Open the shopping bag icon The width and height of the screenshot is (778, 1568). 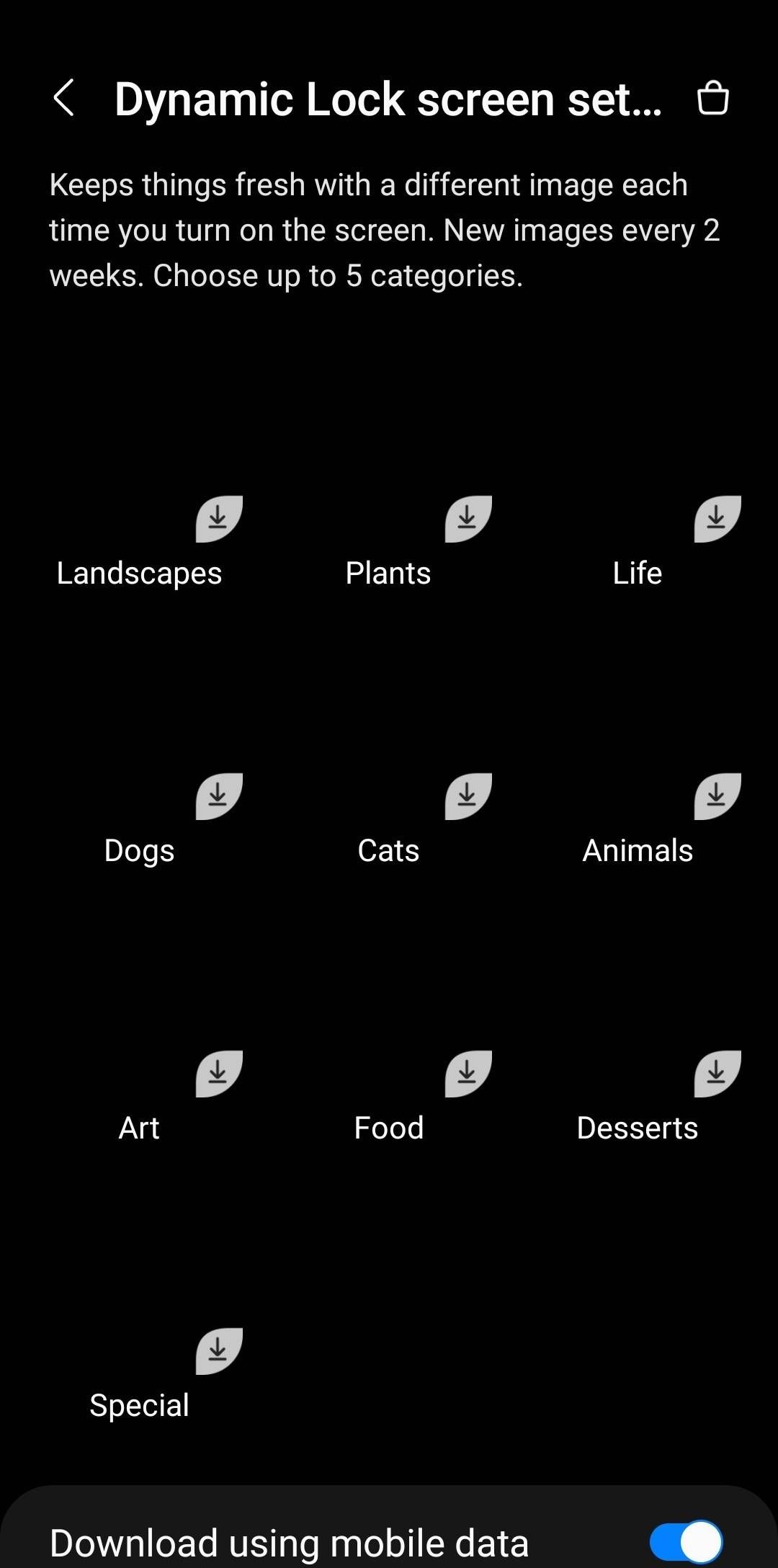point(712,98)
